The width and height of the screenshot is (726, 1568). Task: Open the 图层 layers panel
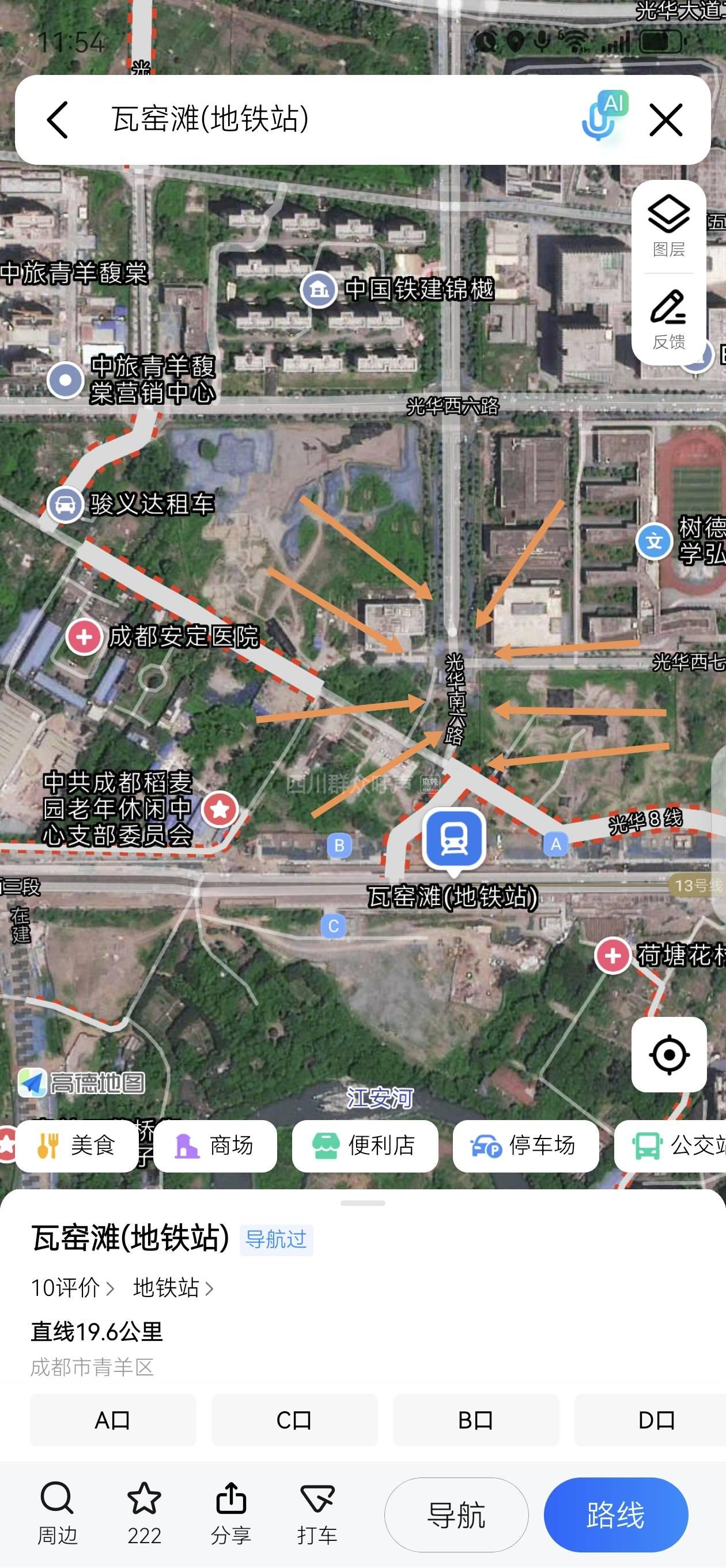(668, 227)
